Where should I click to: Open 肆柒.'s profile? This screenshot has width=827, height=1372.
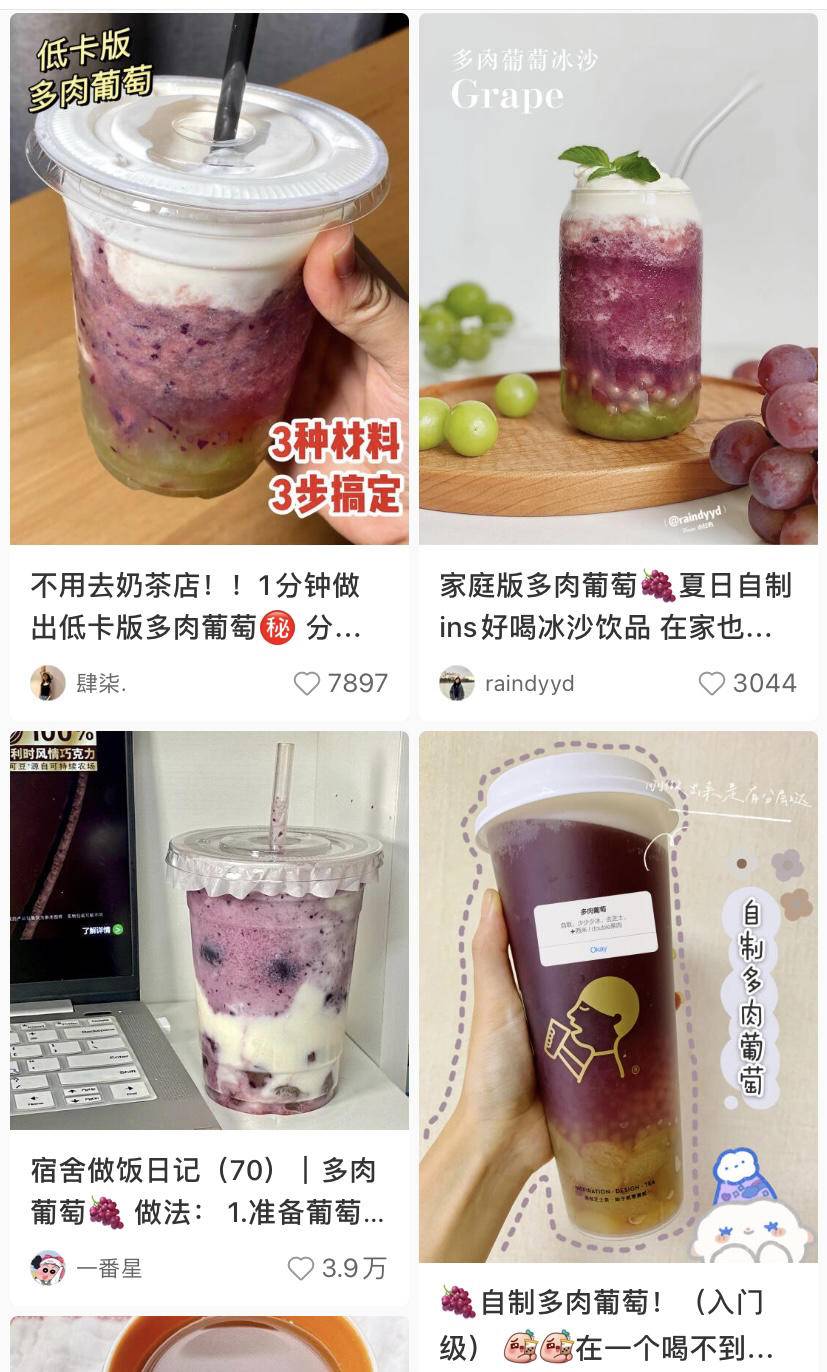(48, 683)
